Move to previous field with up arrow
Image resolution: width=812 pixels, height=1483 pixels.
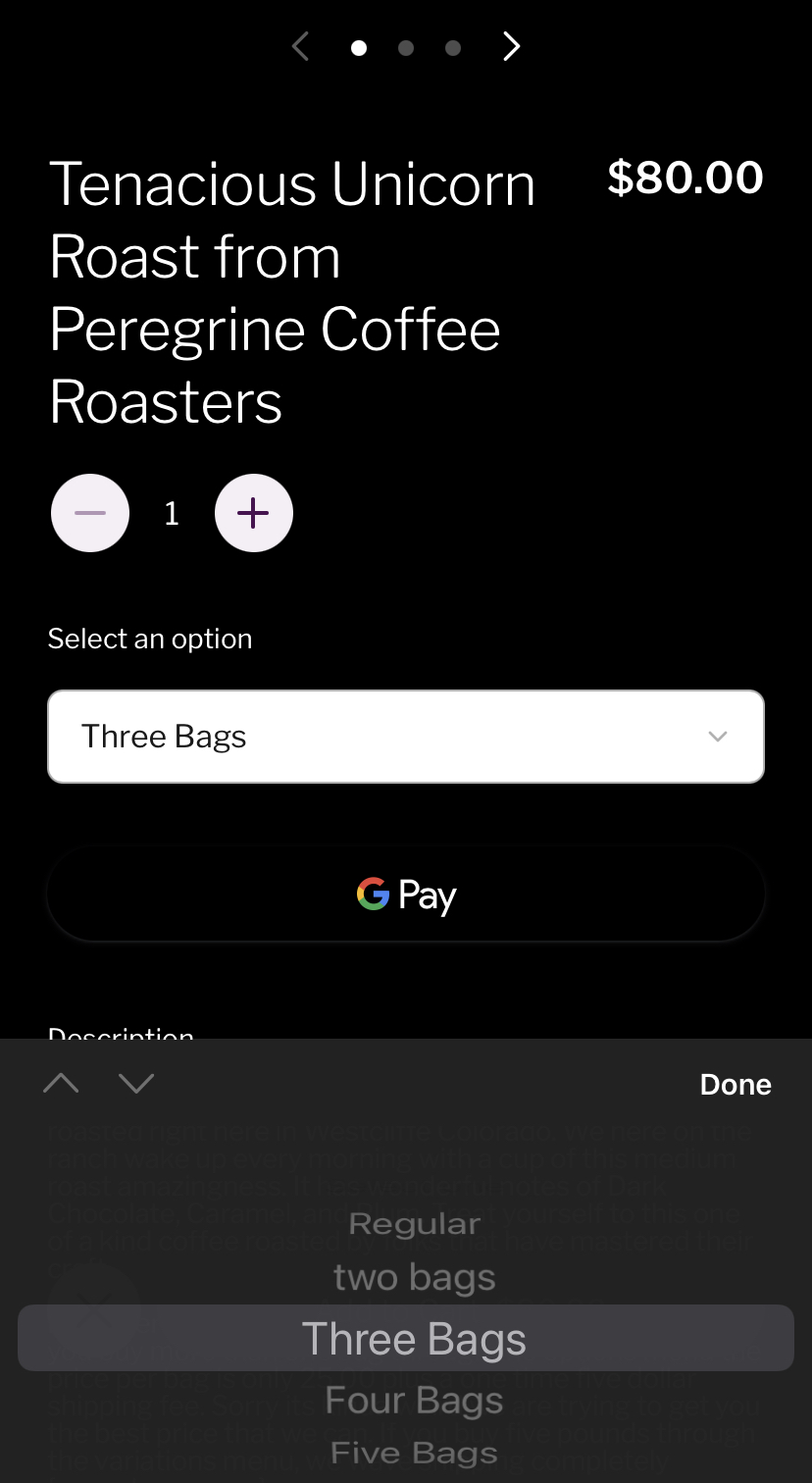(61, 1083)
